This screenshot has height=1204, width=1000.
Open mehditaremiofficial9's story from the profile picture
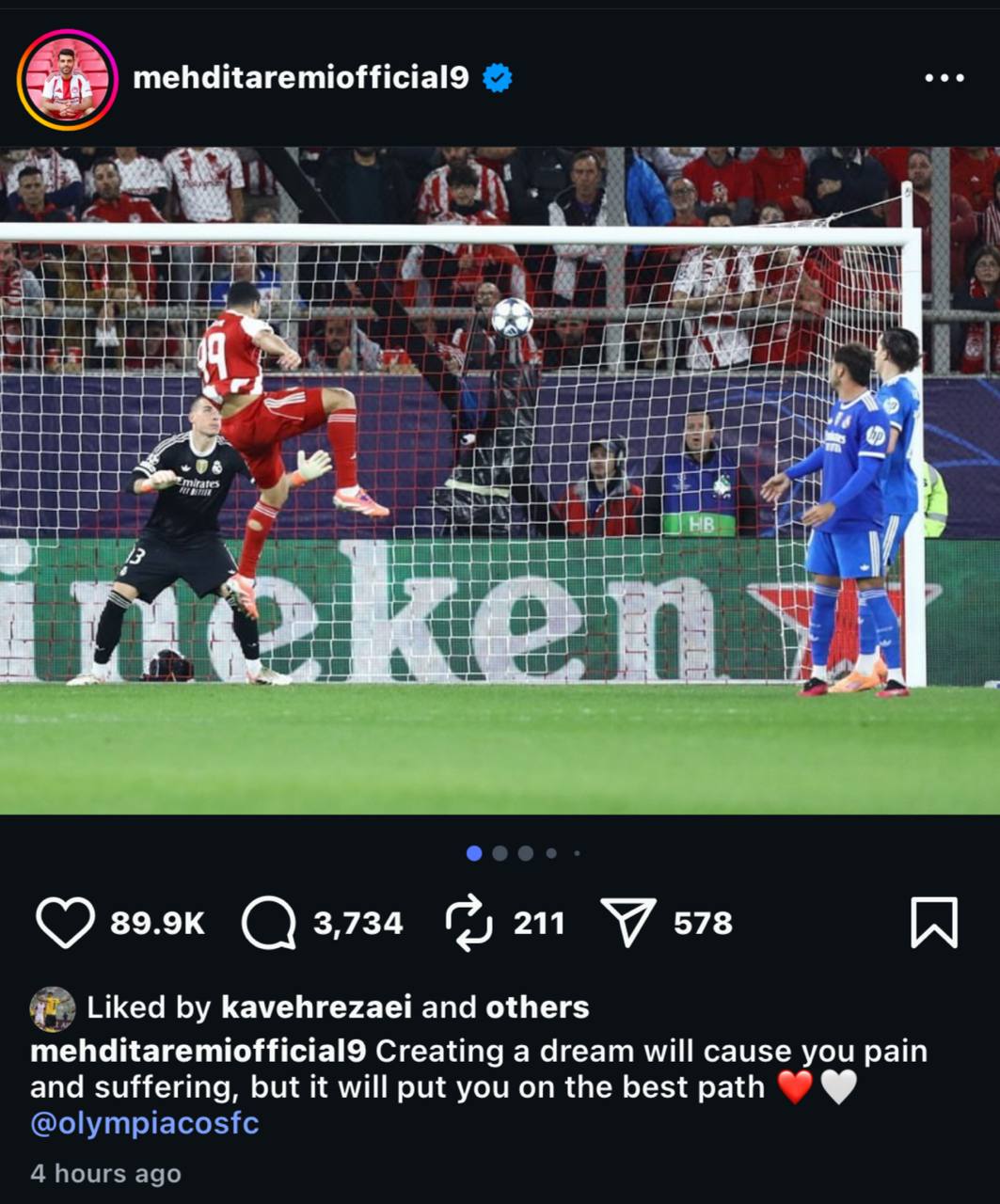(67, 80)
